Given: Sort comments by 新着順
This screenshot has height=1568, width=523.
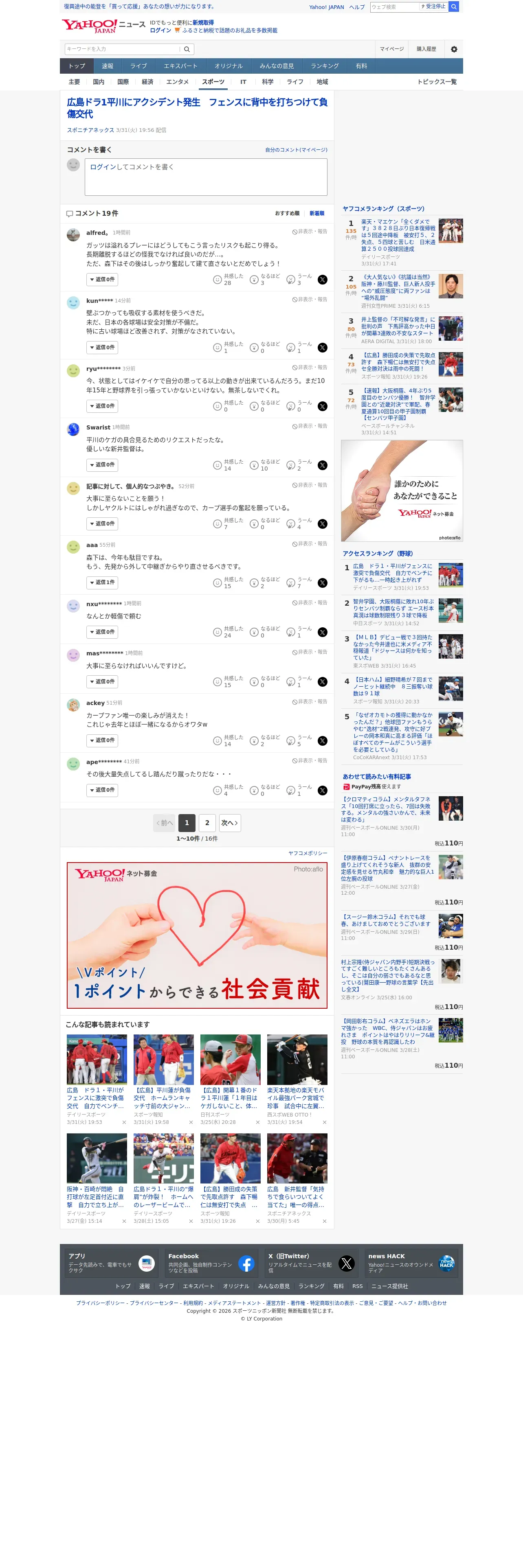Looking at the screenshot, I should 316,214.
